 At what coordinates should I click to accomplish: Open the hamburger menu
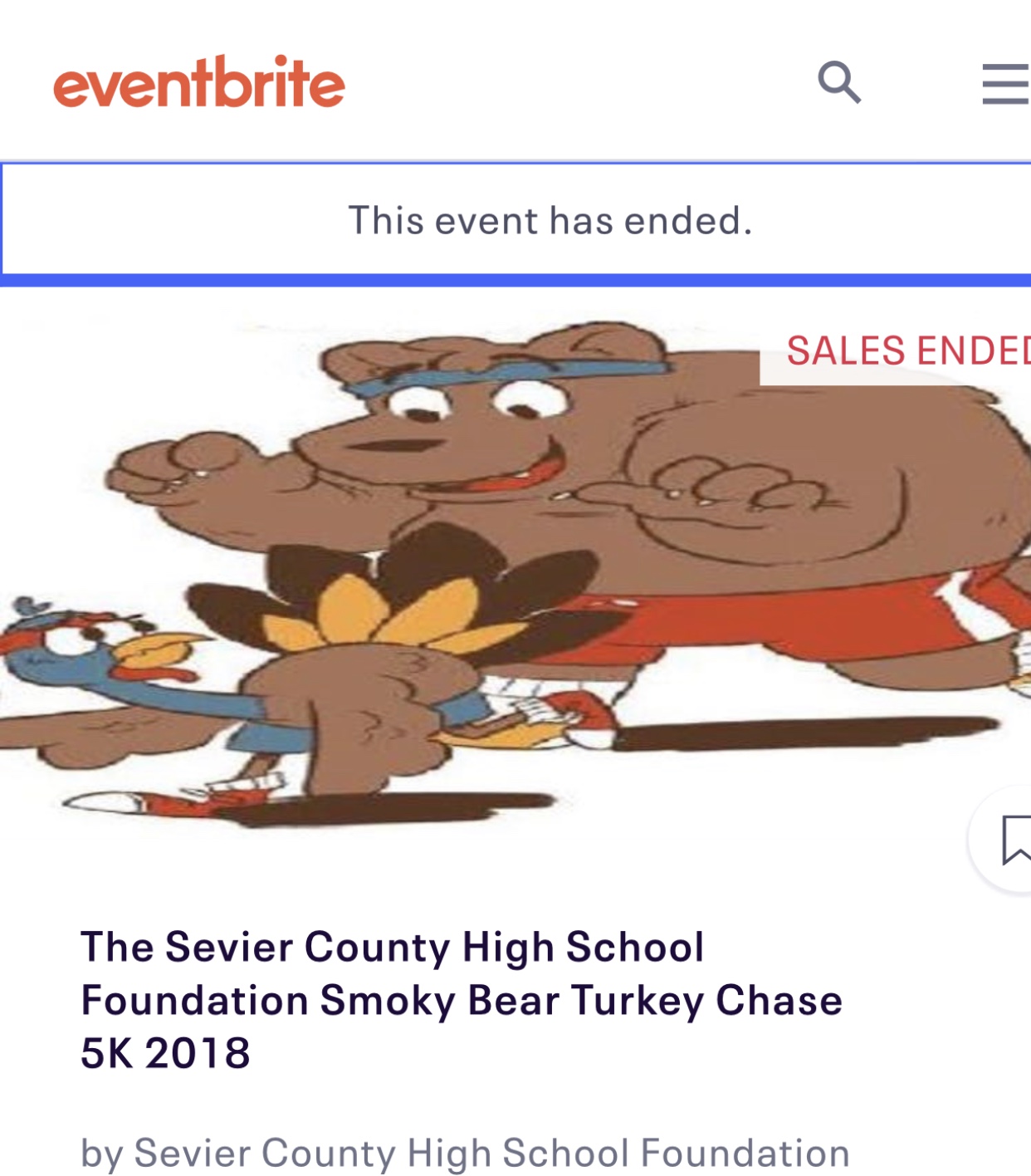pyautogui.click(x=1005, y=83)
